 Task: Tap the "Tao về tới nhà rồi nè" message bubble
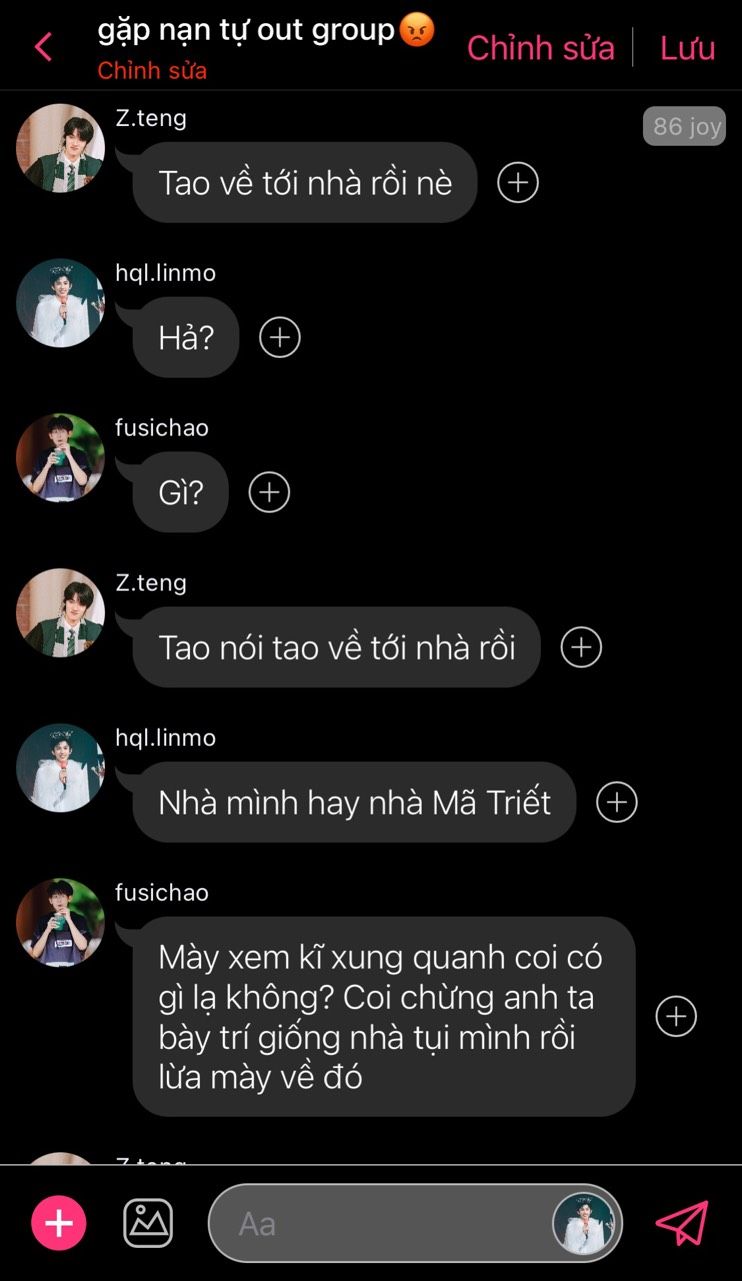(x=305, y=183)
